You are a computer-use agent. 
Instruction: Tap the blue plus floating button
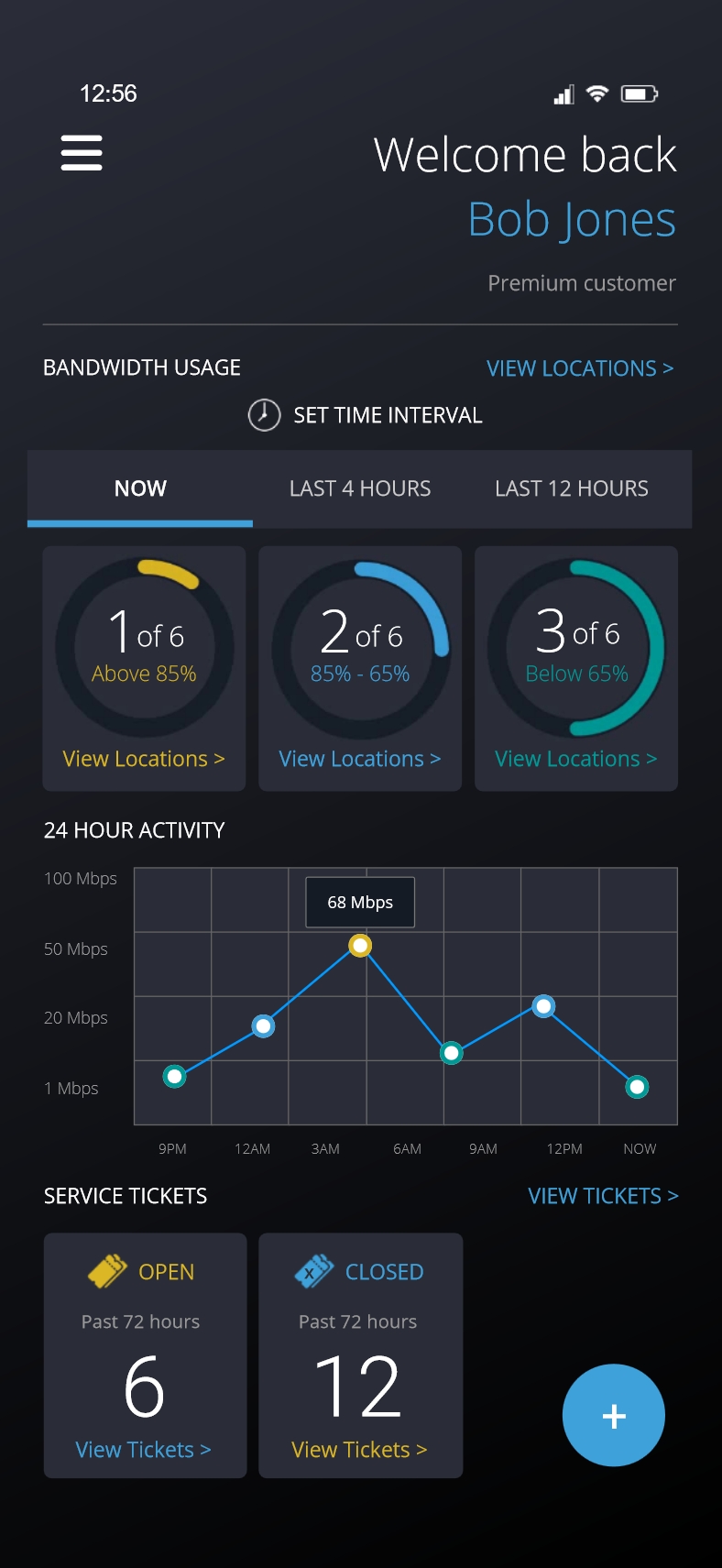pyautogui.click(x=614, y=1416)
